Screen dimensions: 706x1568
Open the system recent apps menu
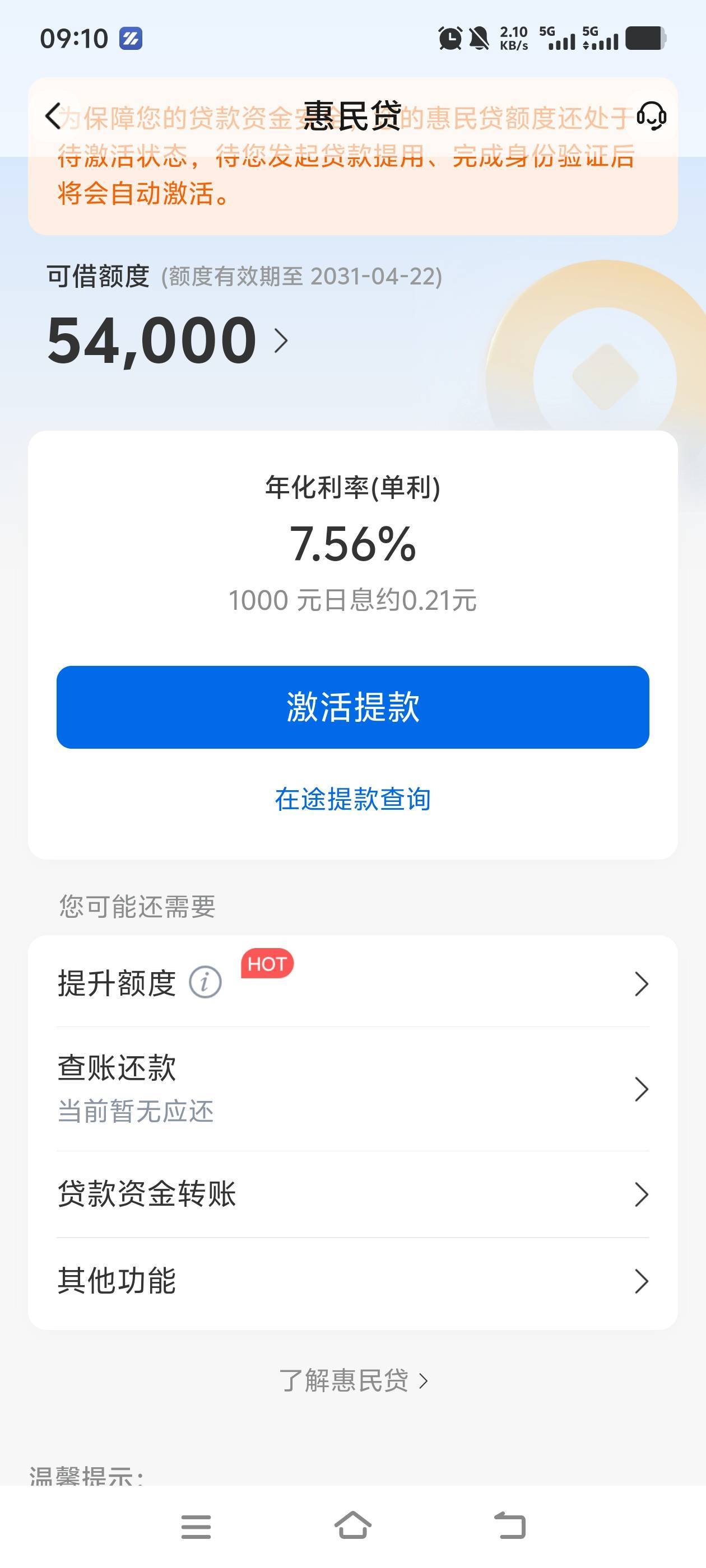pyautogui.click(x=196, y=1527)
